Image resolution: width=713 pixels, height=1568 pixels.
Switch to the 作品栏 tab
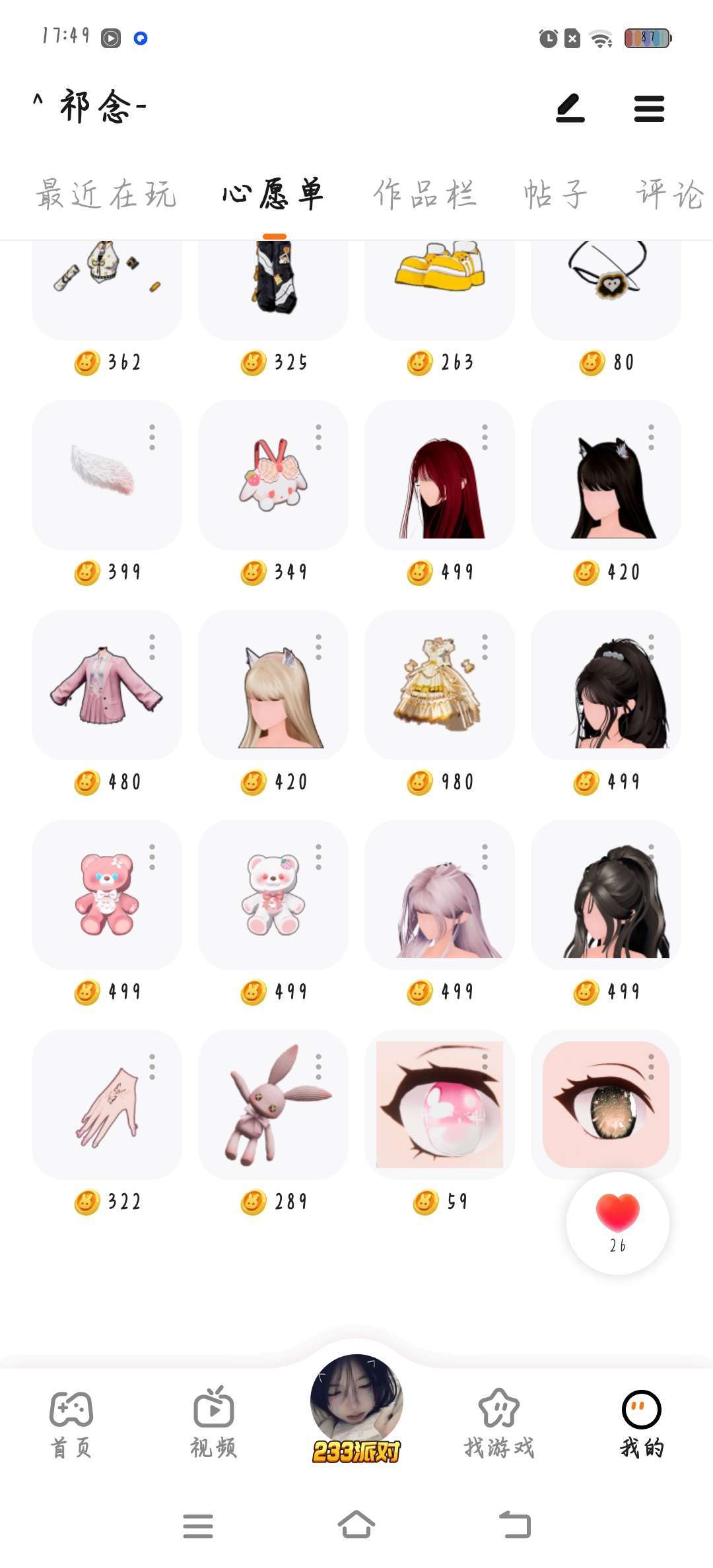(425, 194)
